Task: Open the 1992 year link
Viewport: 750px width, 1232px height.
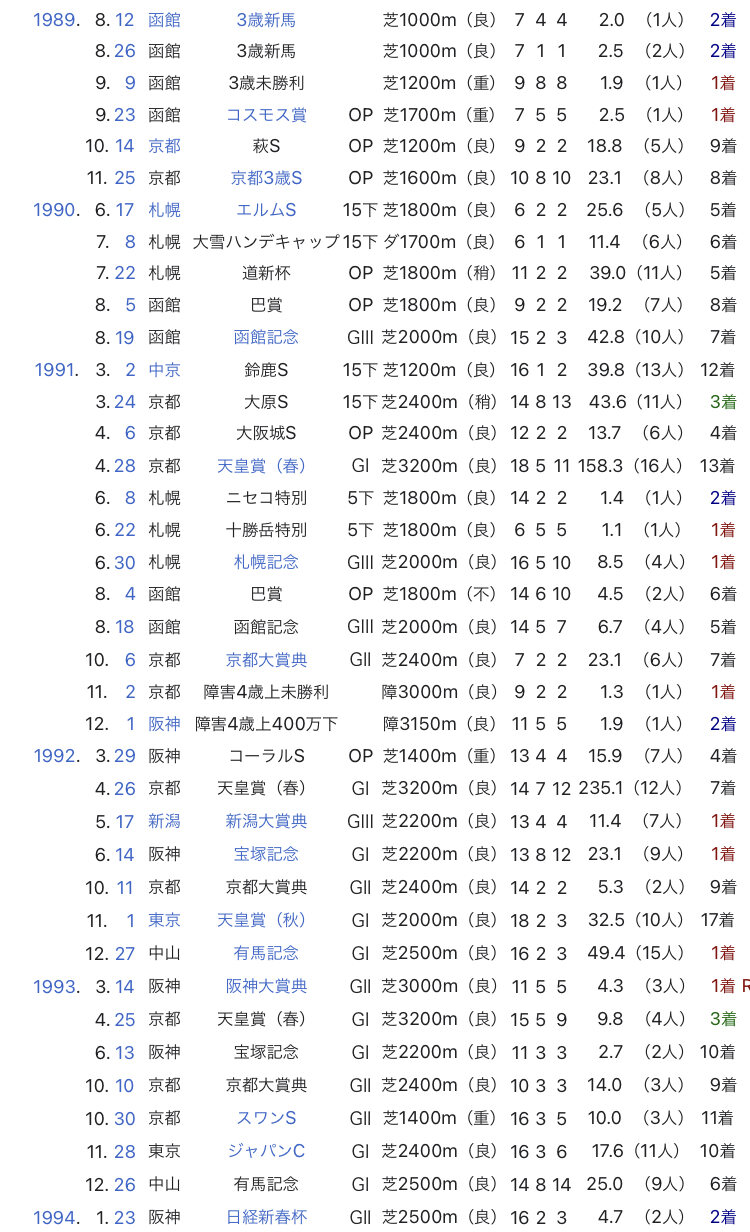Action: [54, 756]
